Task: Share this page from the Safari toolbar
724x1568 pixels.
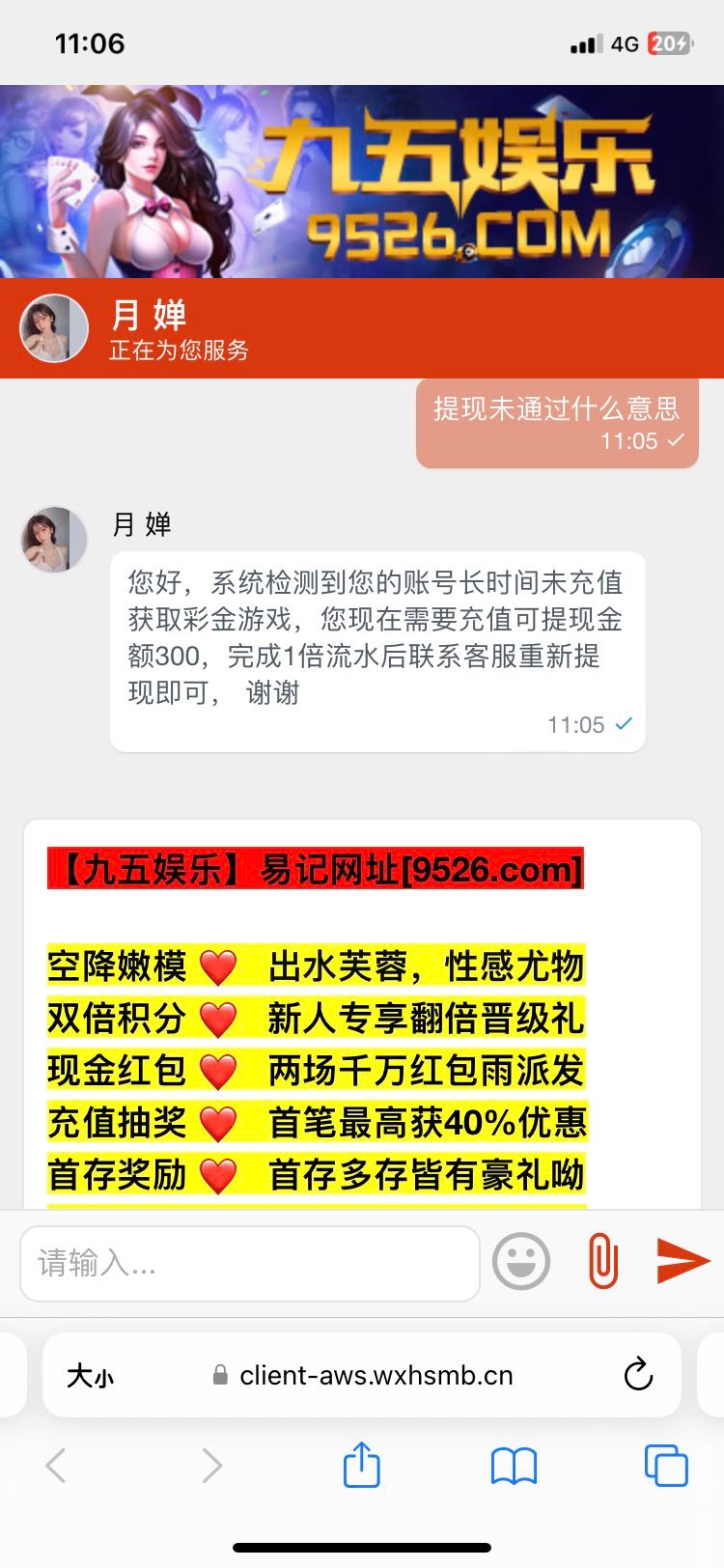Action: click(x=362, y=1466)
